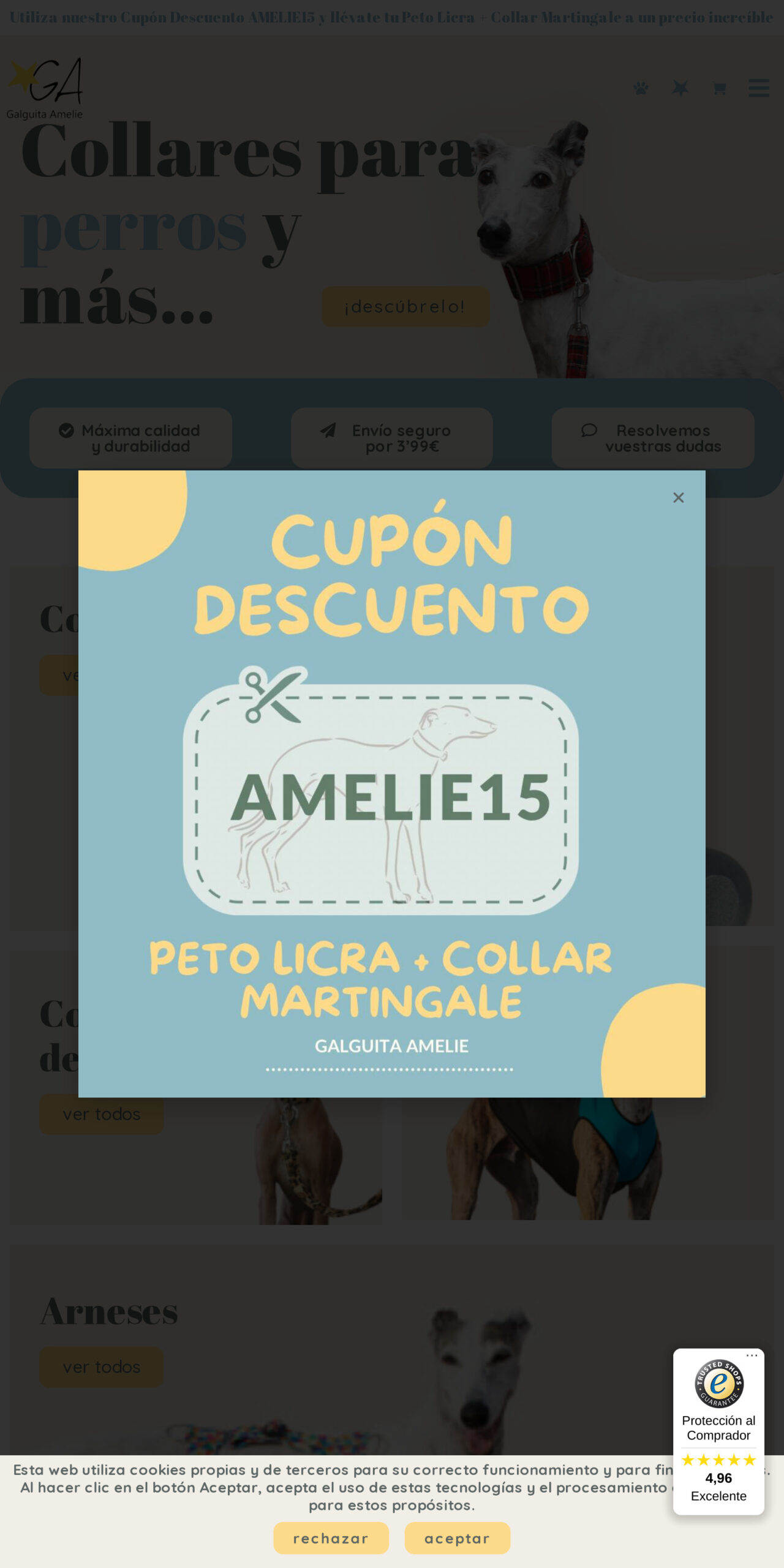Click the AMELIE15 coupon announcement bar

click(392, 17)
